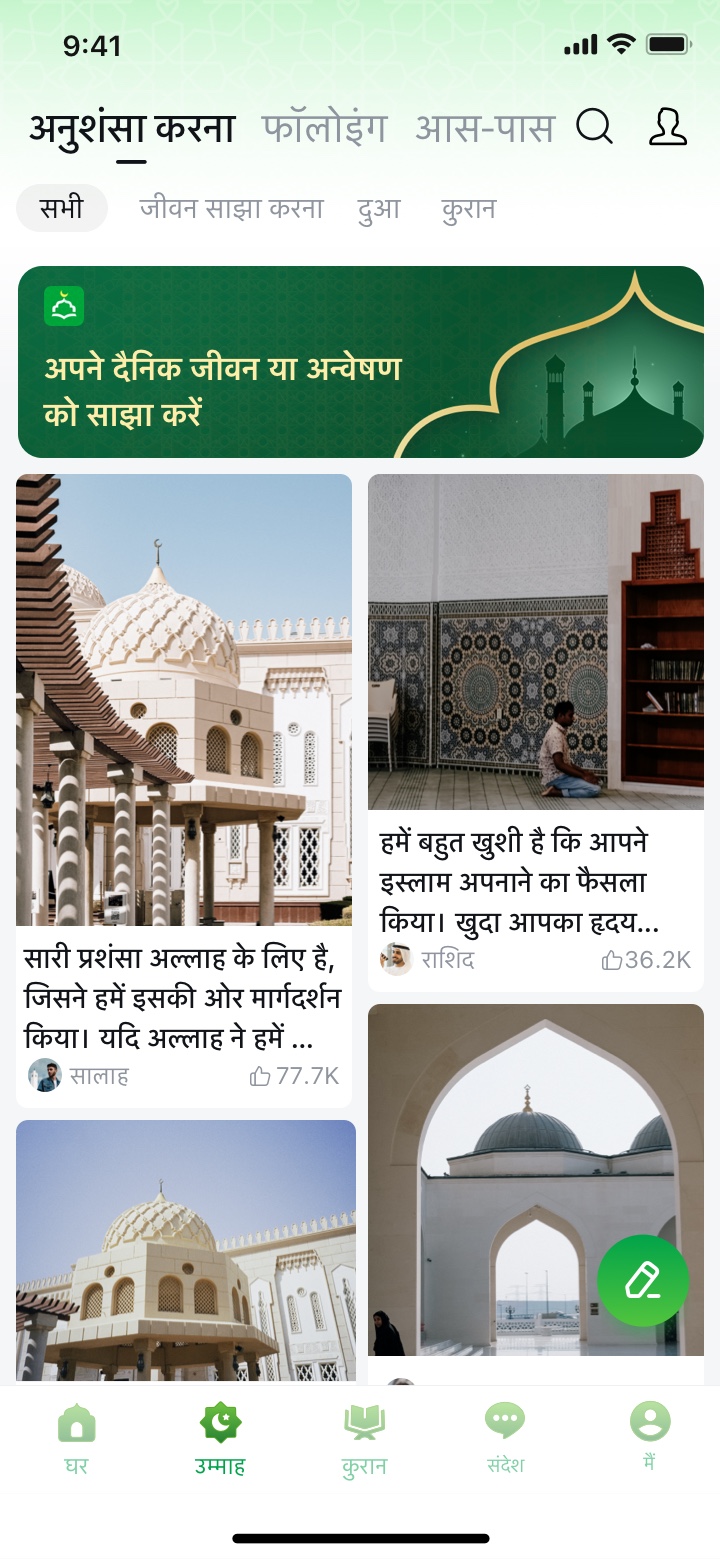Open the कुरान tab in bottom navigation

364,1436
